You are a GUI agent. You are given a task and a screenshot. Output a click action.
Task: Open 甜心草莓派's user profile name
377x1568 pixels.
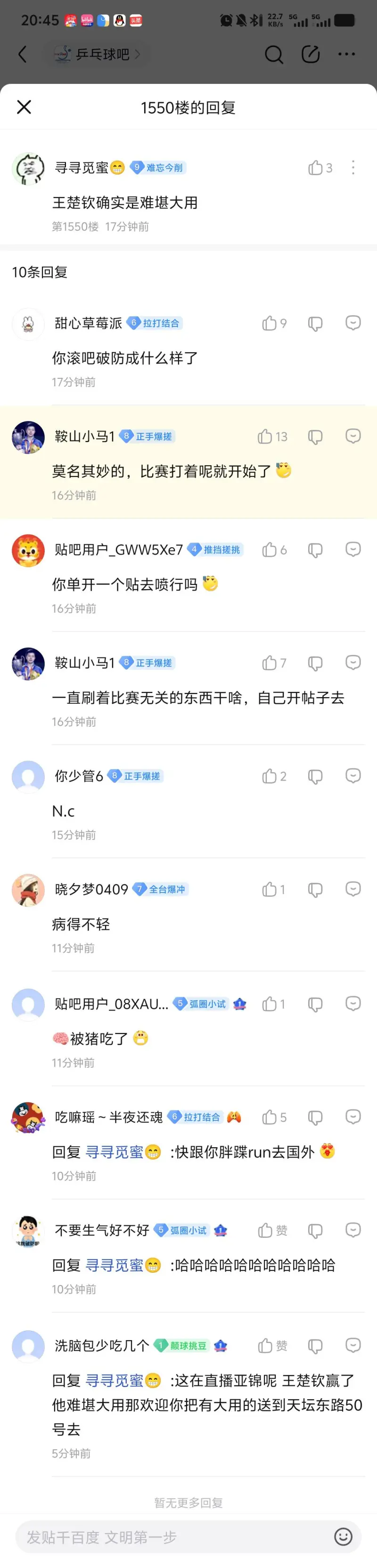[88, 323]
